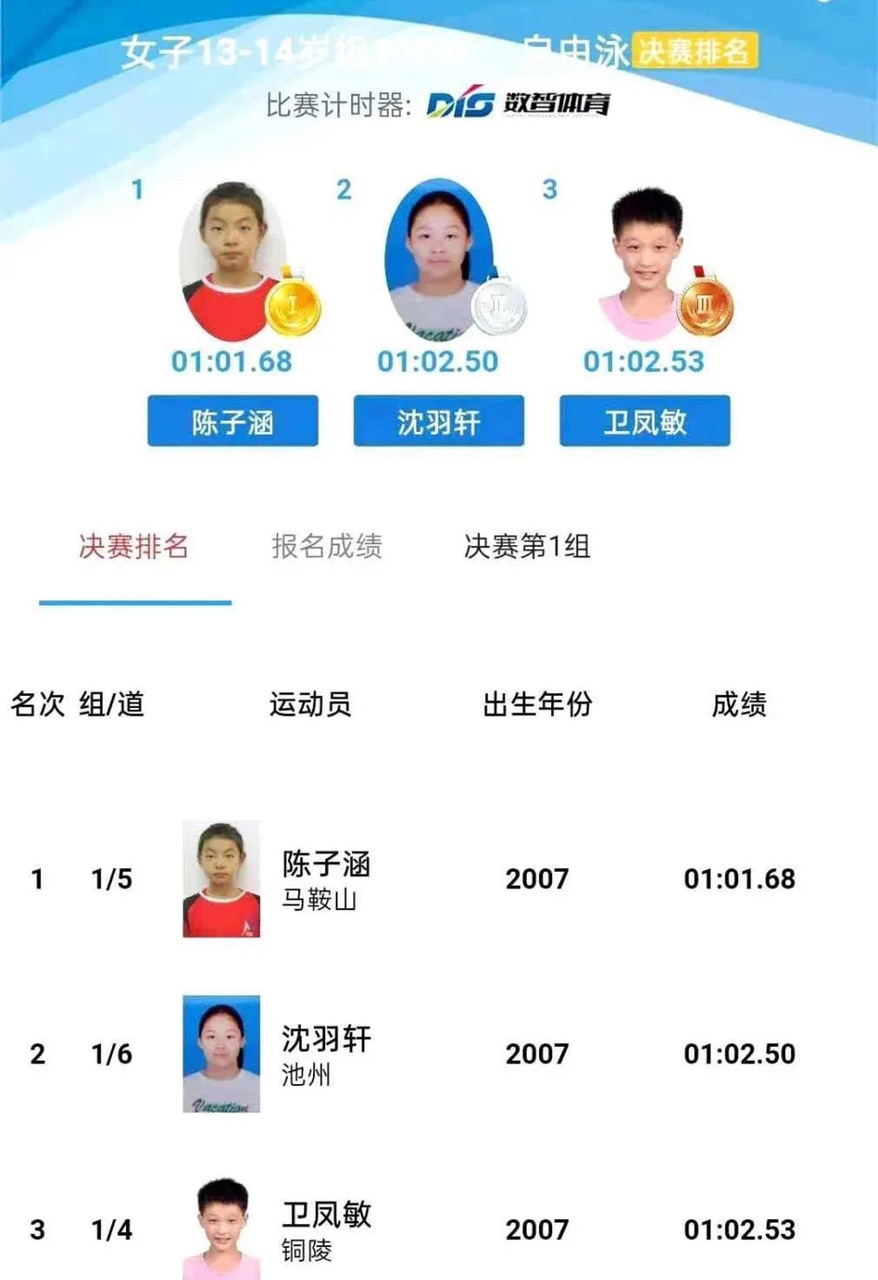The image size is (878, 1280).
Task: Open the 决赛第1组 tab
Action: [527, 547]
